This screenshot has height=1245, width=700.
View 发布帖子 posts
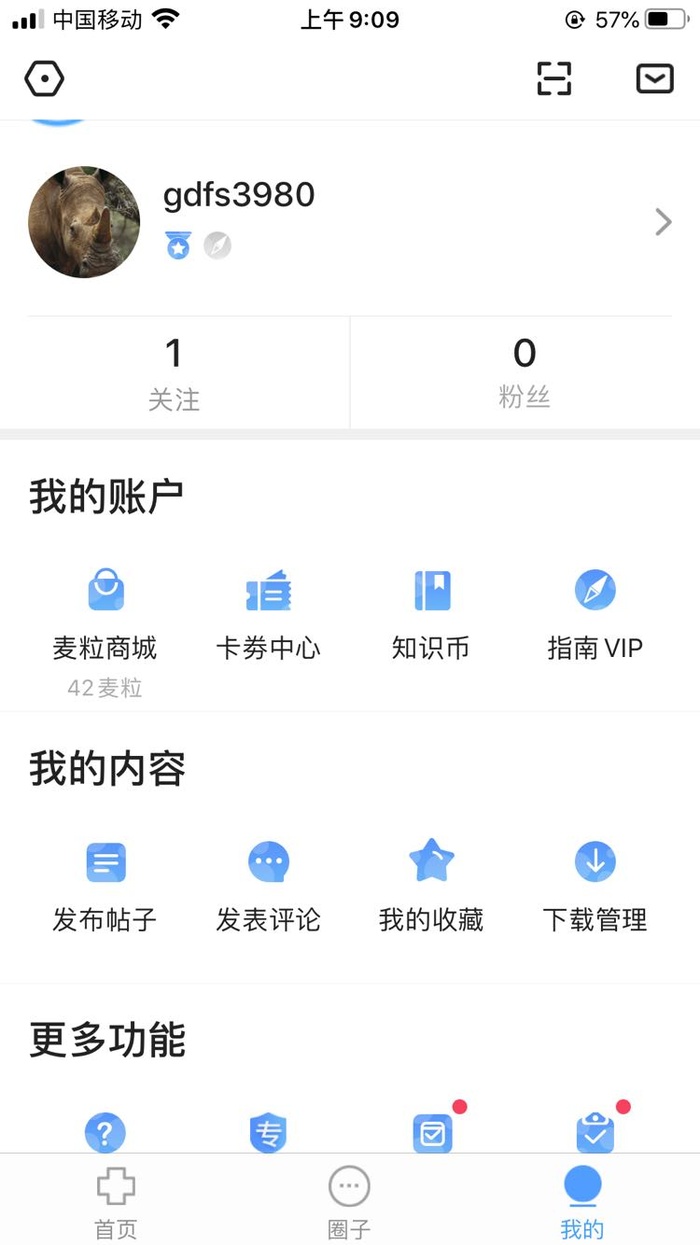[x=105, y=884]
